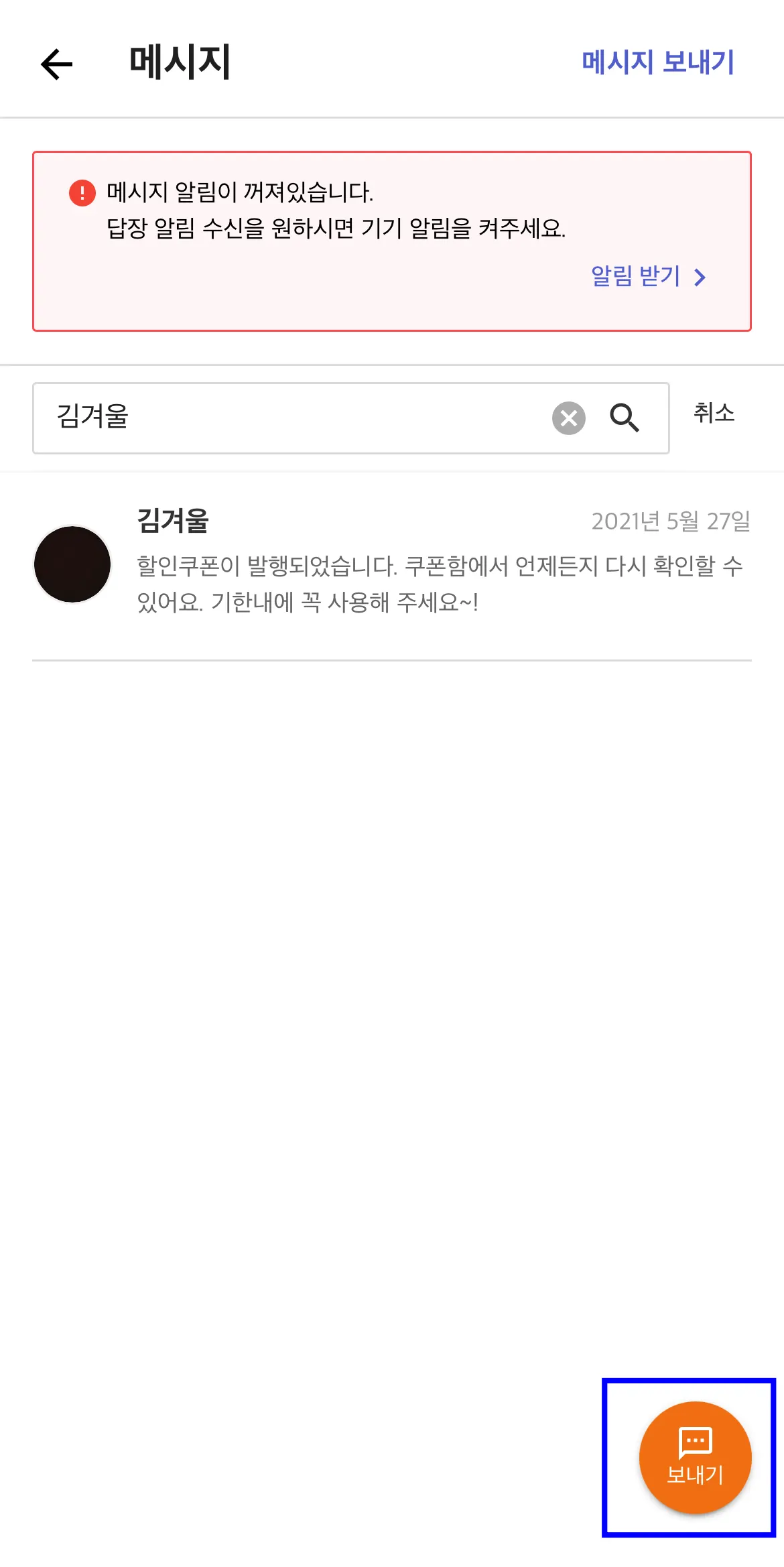784x1567 pixels.
Task: Tap the 메시지 보내기 link at top
Action: tap(658, 62)
